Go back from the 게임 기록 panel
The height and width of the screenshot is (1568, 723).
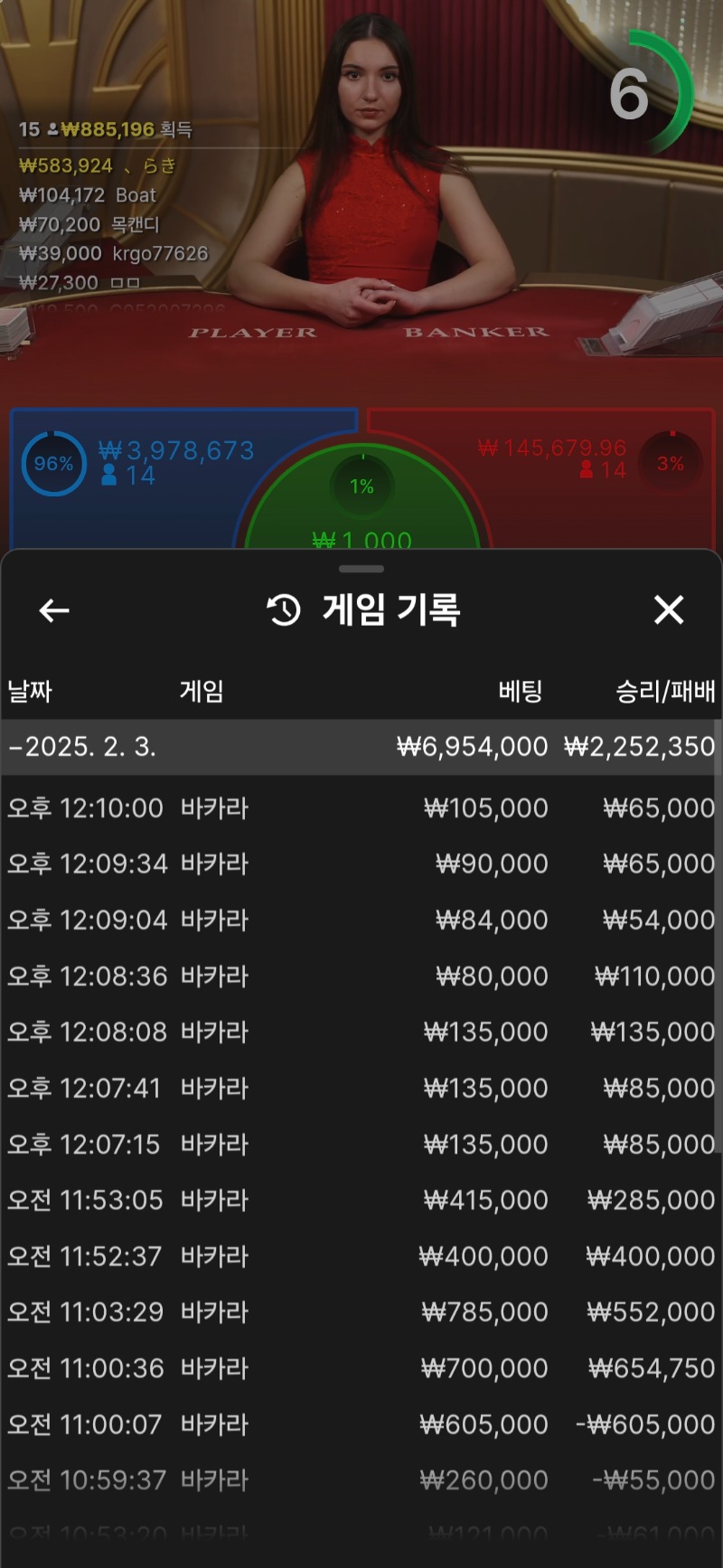[54, 611]
